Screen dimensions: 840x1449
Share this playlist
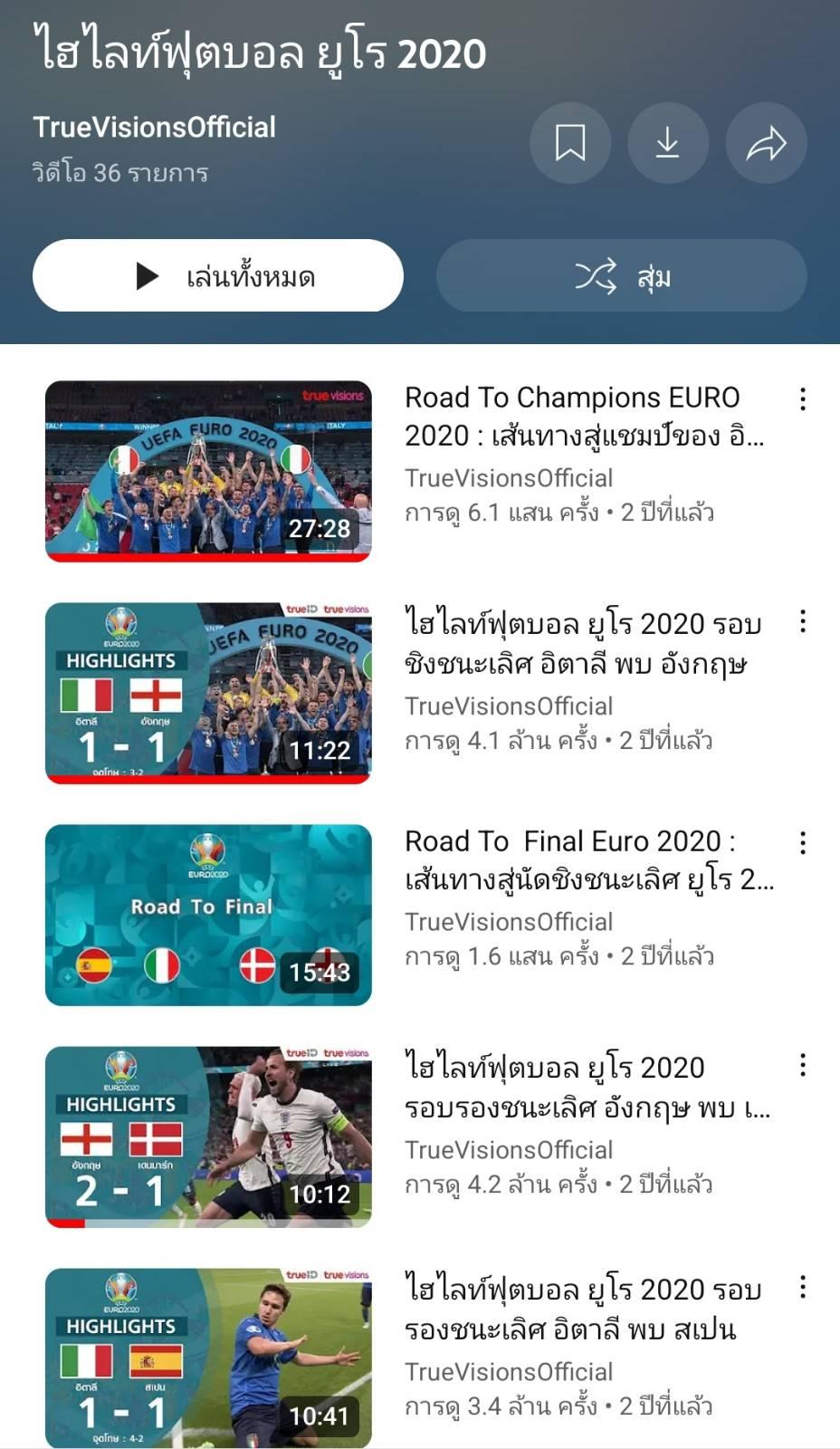[x=766, y=143]
